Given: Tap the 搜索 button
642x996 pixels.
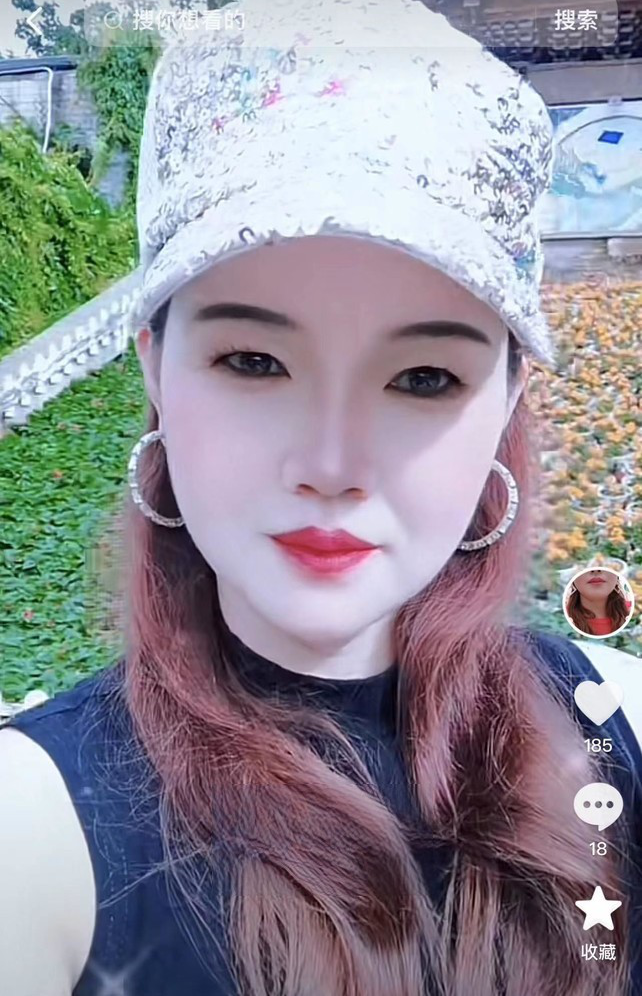Looking at the screenshot, I should (576, 20).
